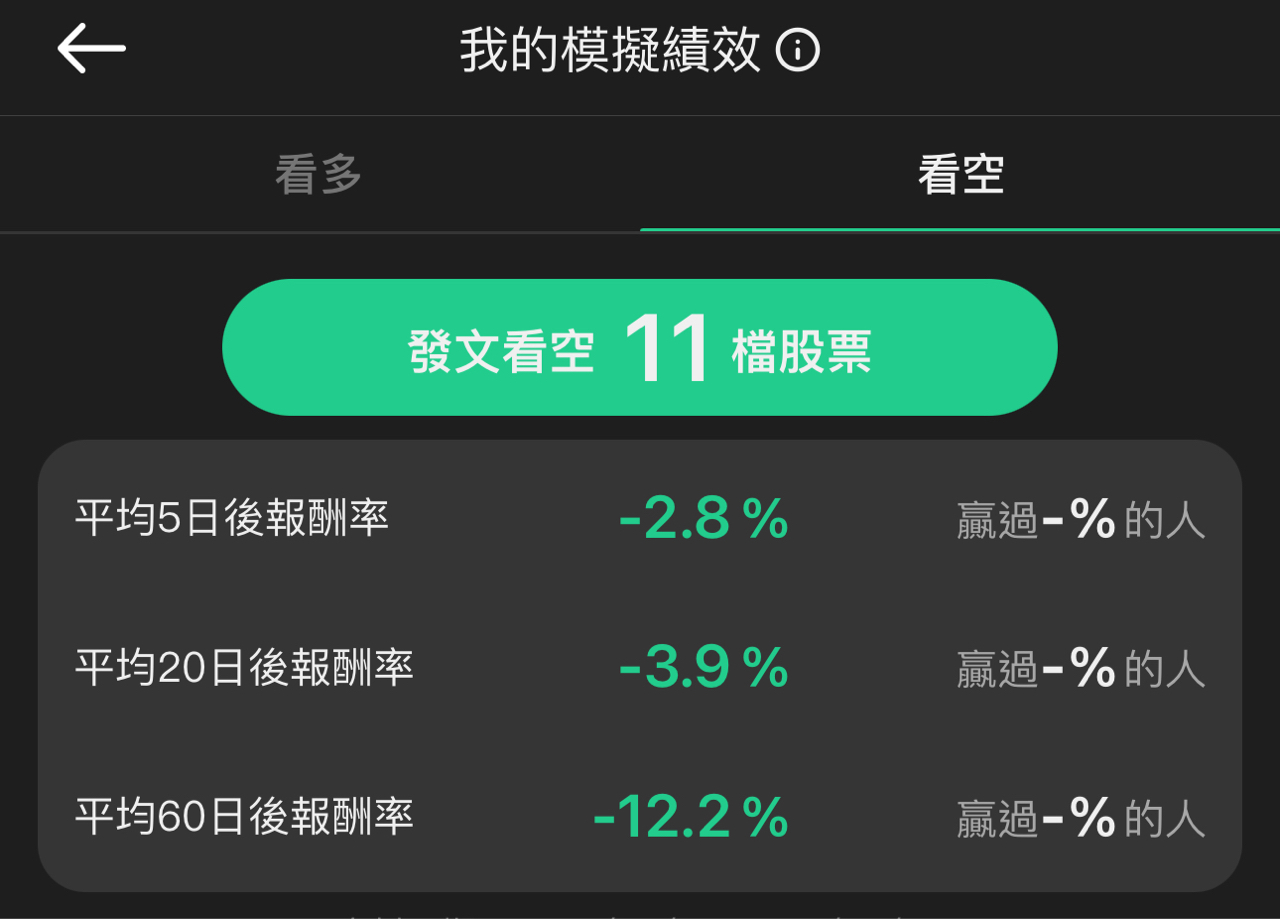Switch to the 看多 tab

point(319,175)
